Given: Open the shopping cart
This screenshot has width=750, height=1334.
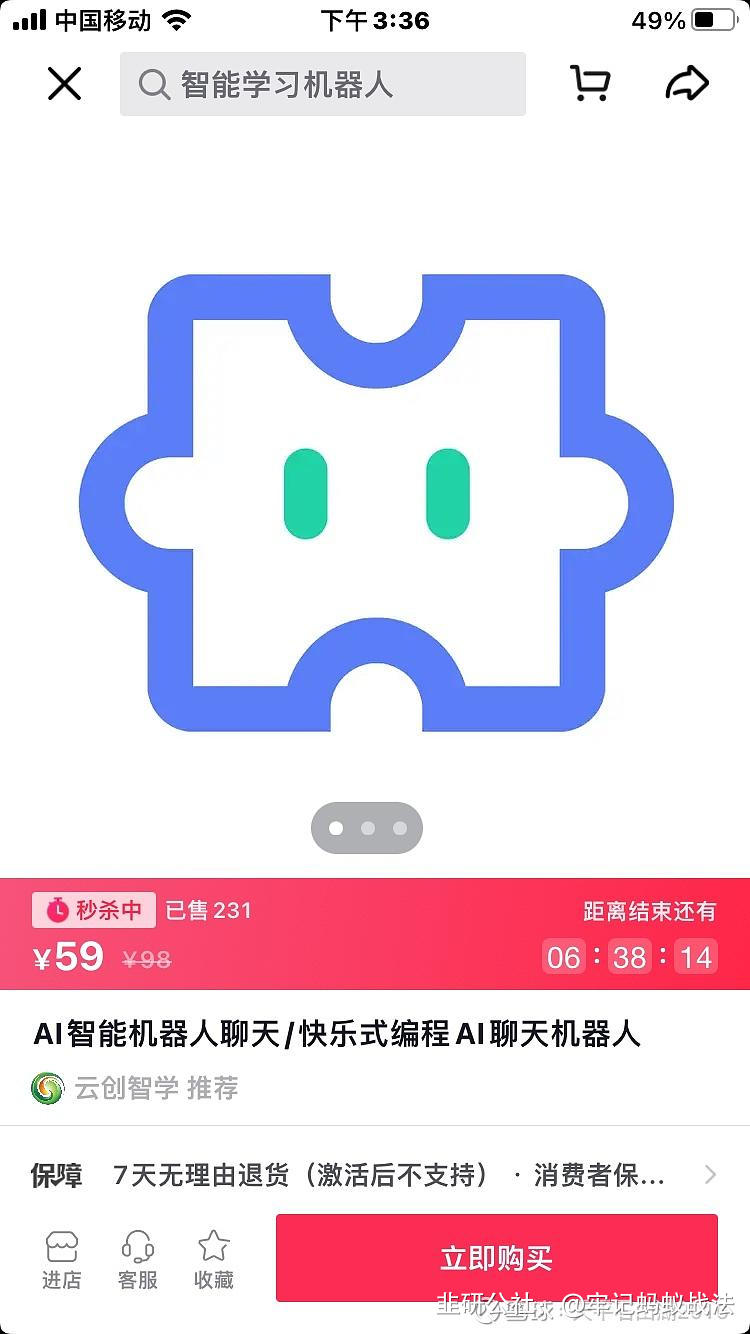Looking at the screenshot, I should (590, 84).
